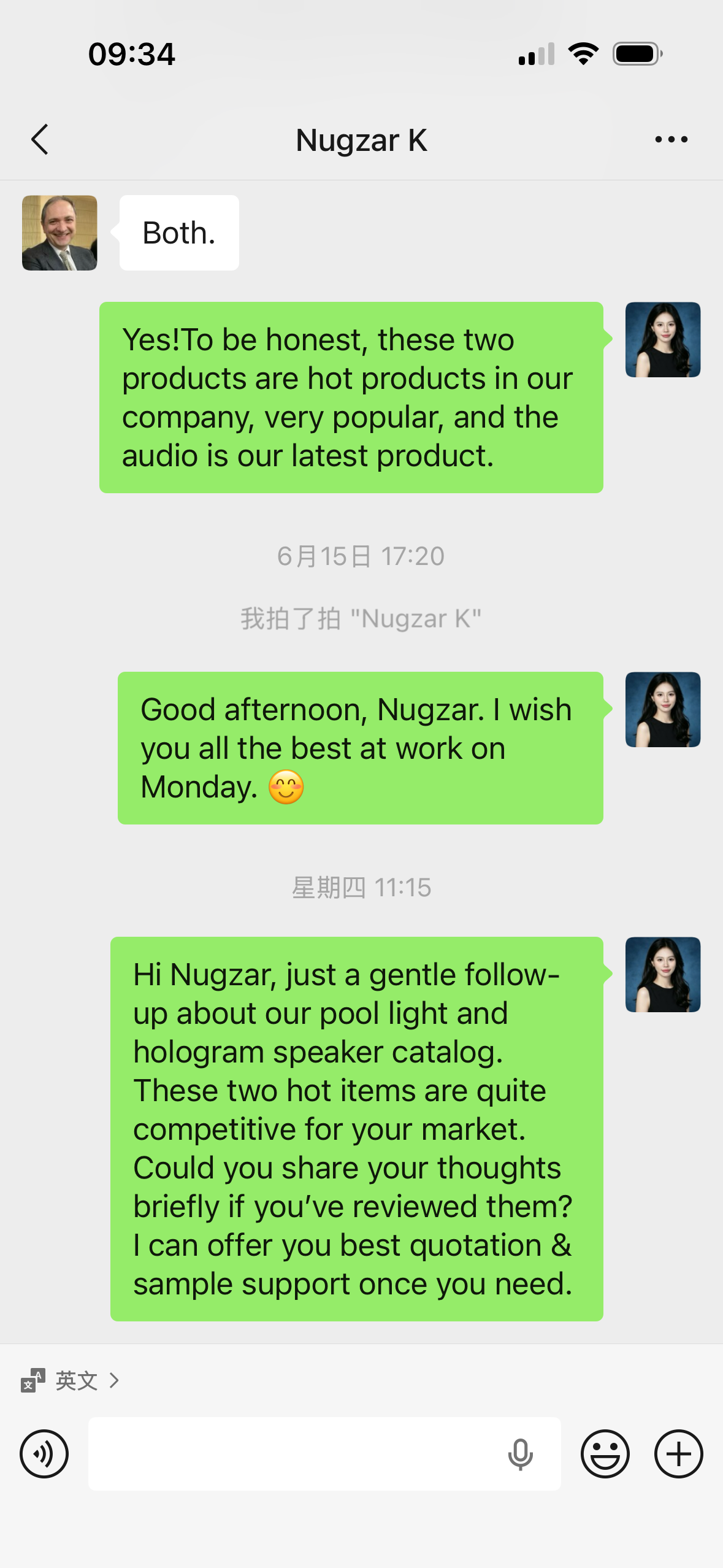Screen dimensions: 723x1568
Task: Tap my avatar beside the pool light follow-up
Action: coord(663,974)
